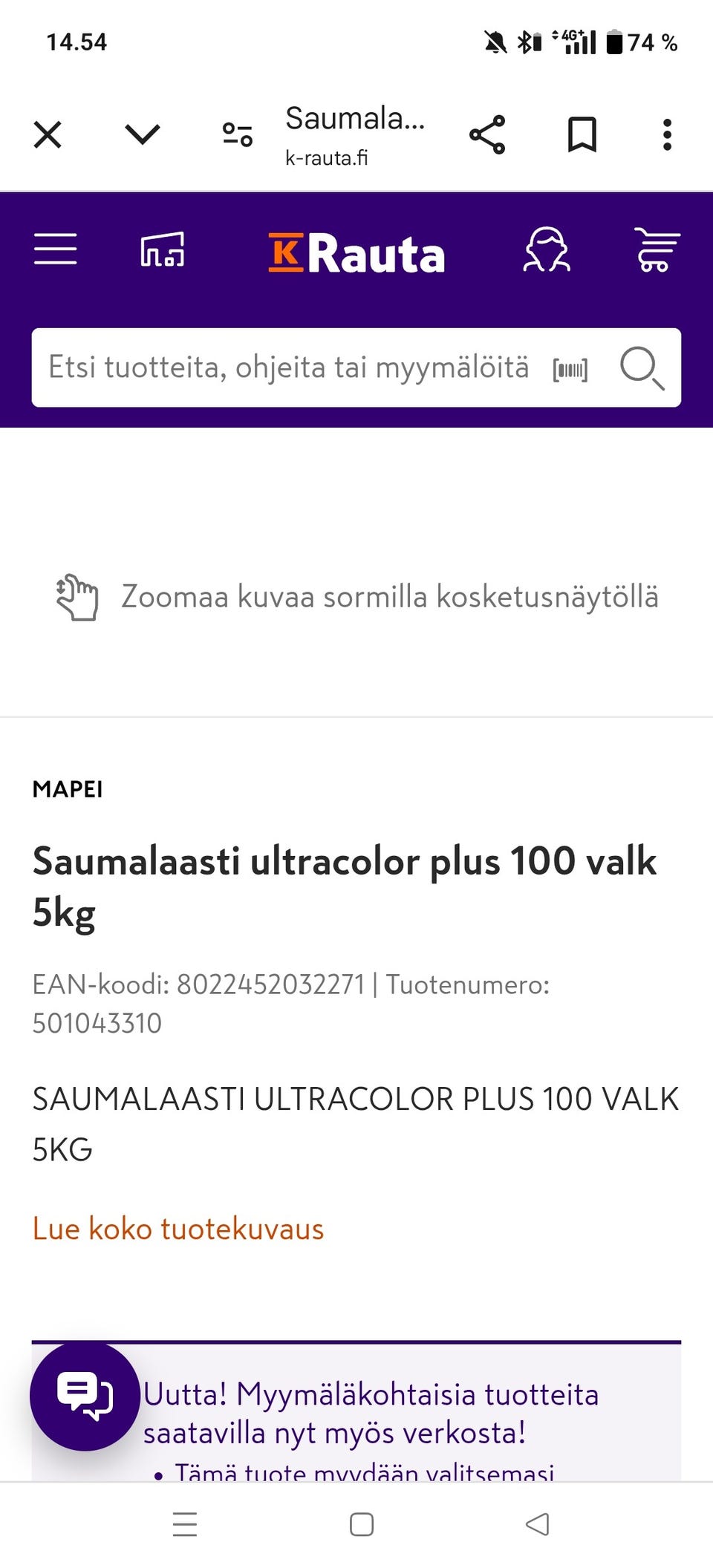The height and width of the screenshot is (1568, 713).
Task: Bookmark this page
Action: coord(582,134)
